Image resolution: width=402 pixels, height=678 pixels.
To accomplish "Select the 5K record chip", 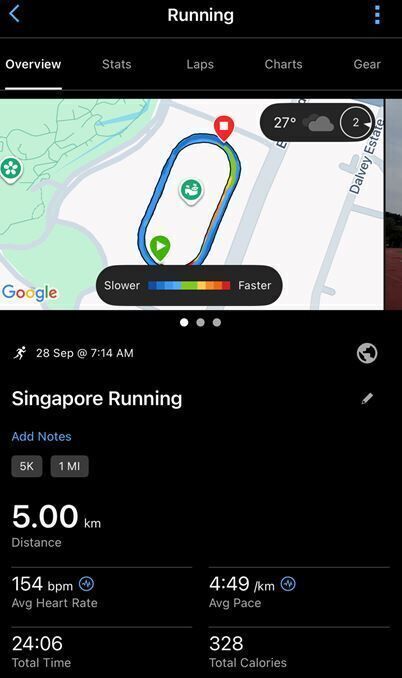I will click(x=27, y=466).
